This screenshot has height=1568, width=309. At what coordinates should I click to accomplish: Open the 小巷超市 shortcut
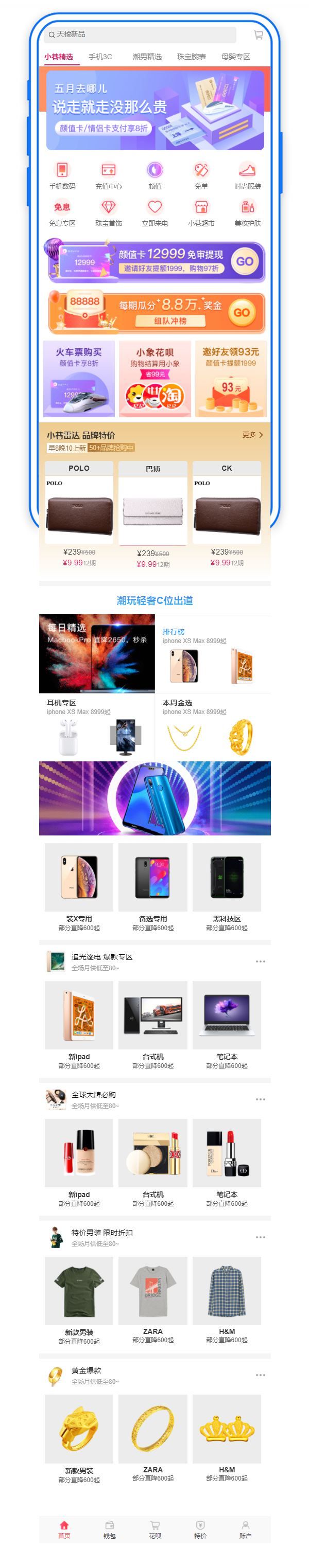pyautogui.click(x=201, y=212)
